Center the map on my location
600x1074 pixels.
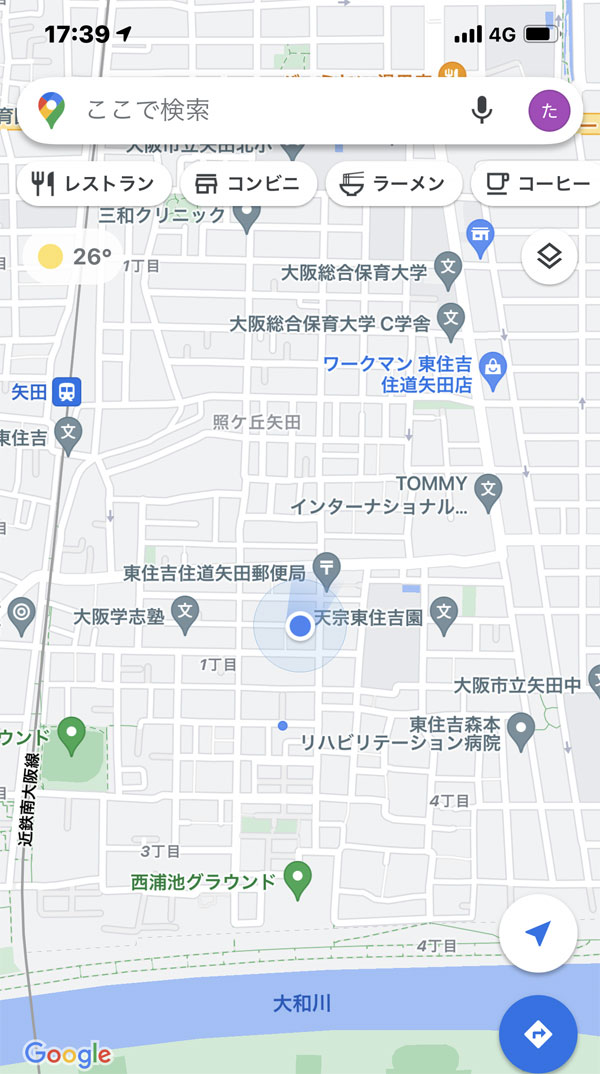pyautogui.click(x=538, y=933)
